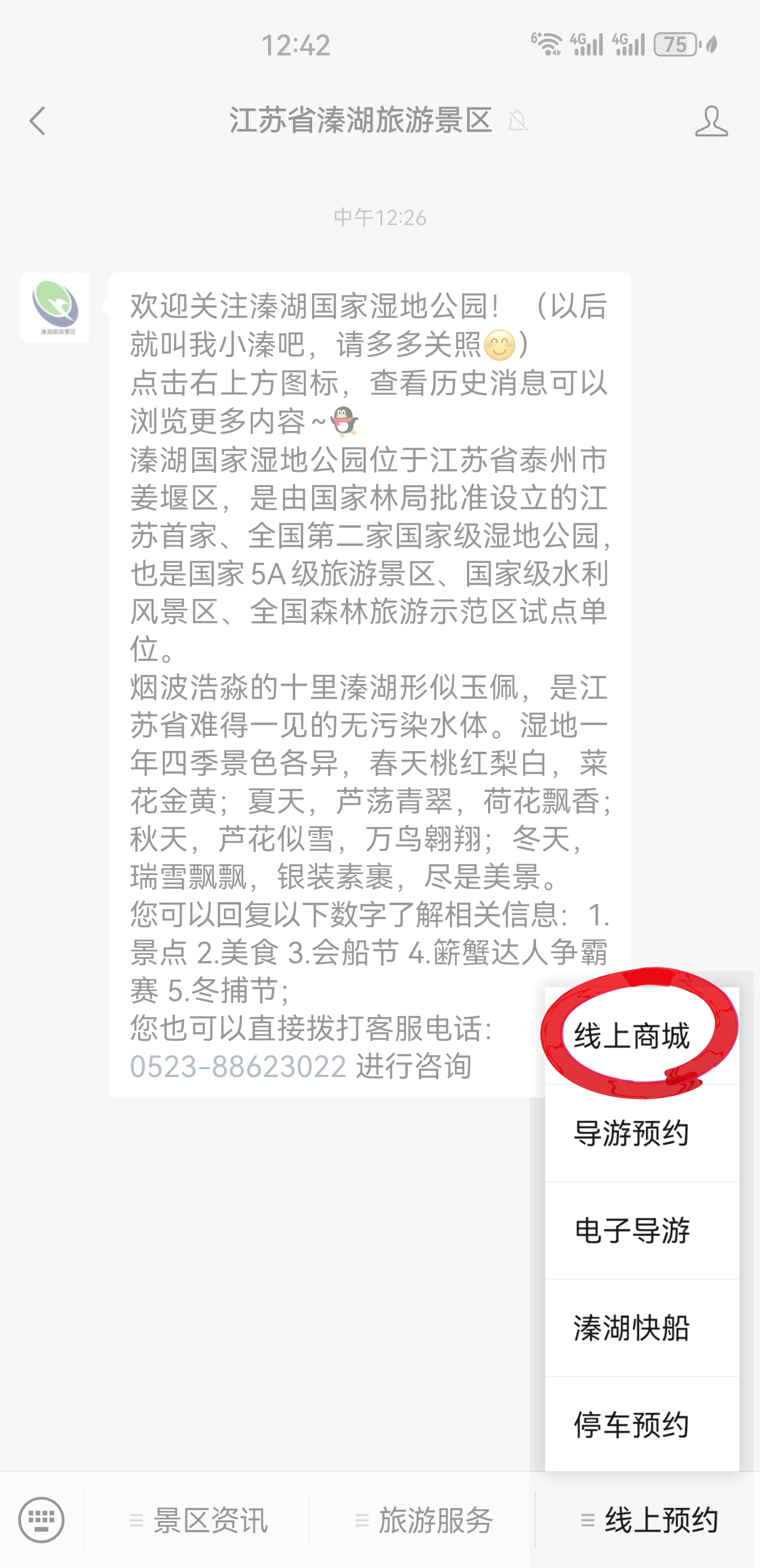Collapse the 线上预约 bottom menu
This screenshot has width=760, height=1568.
(x=649, y=1520)
